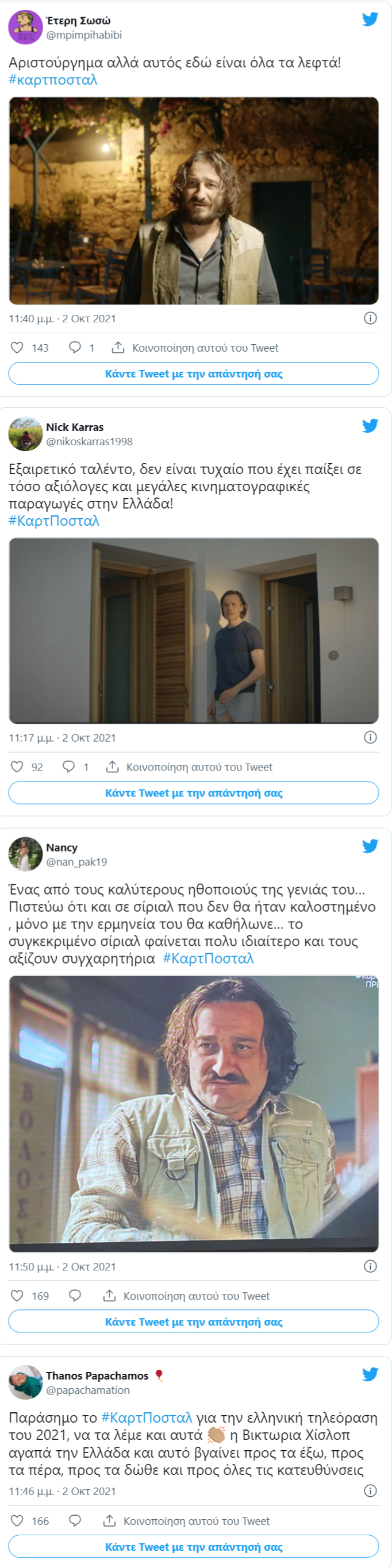This screenshot has width=392, height=1568.
Task: Reply to Nick Karras' tweet
Action: click(x=194, y=793)
